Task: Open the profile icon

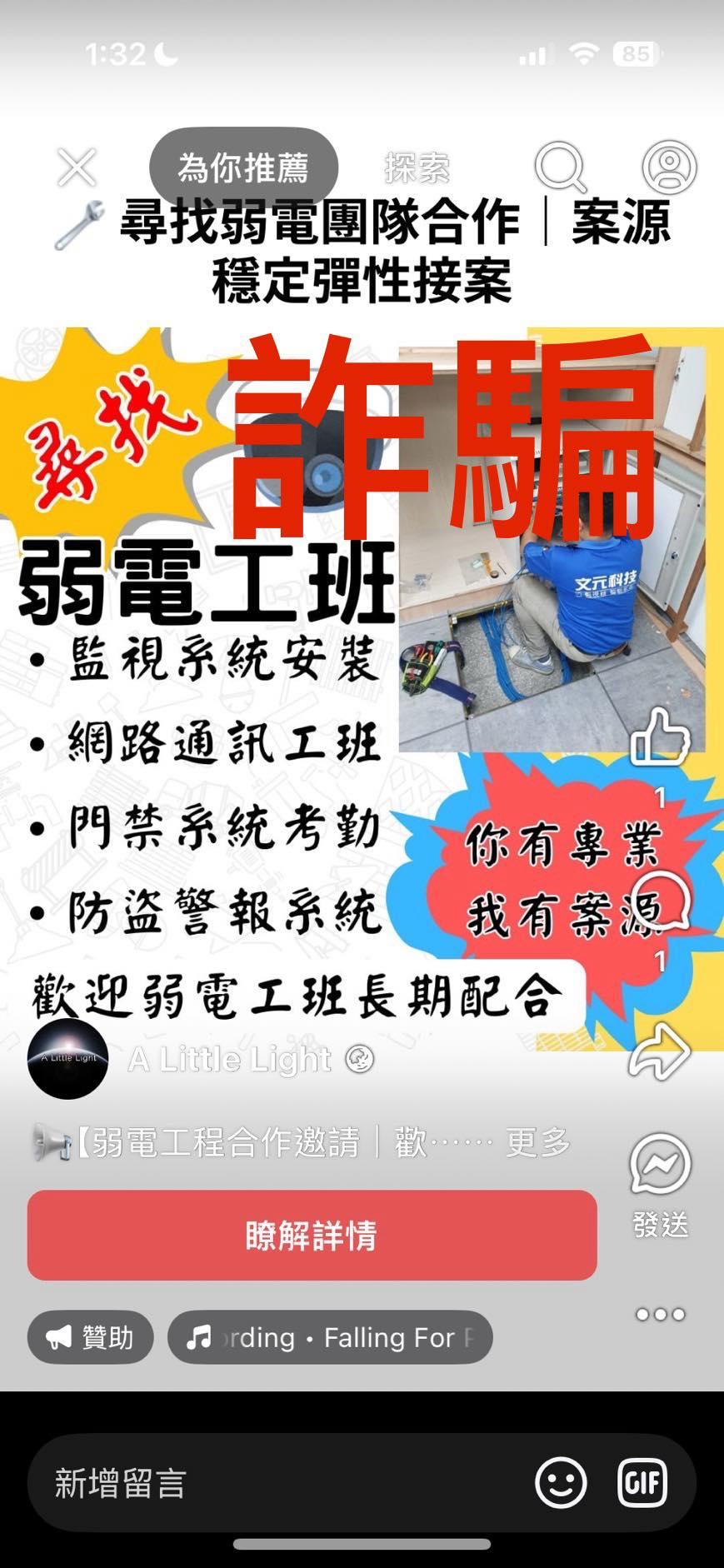Action: (x=669, y=167)
